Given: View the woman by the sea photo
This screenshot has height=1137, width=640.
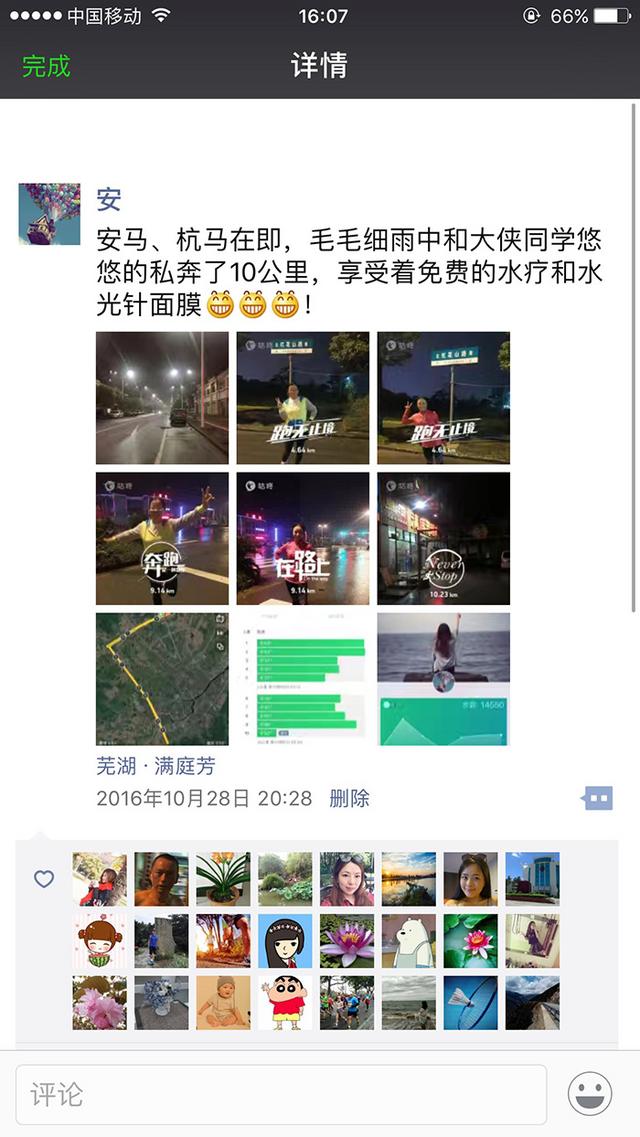Looking at the screenshot, I should tap(443, 679).
